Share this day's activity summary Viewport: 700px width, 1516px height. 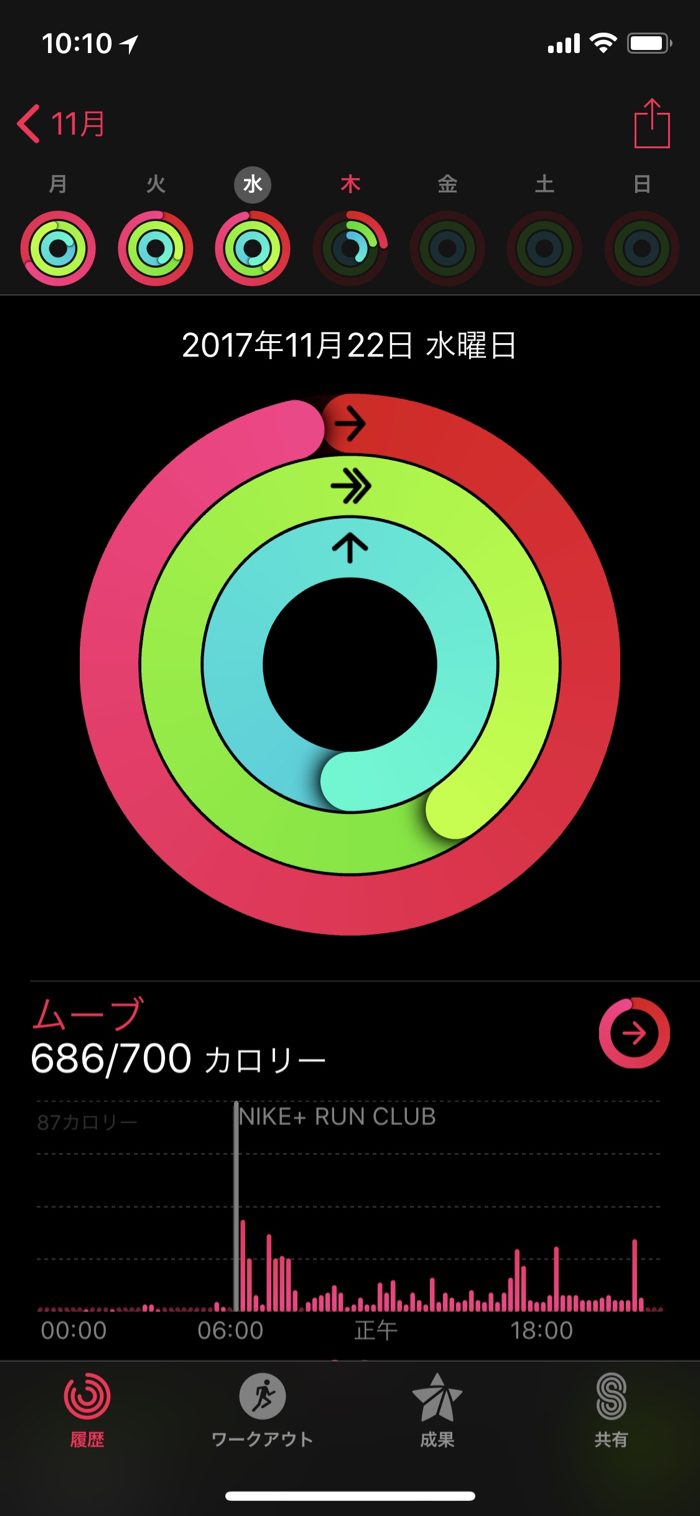coord(651,125)
